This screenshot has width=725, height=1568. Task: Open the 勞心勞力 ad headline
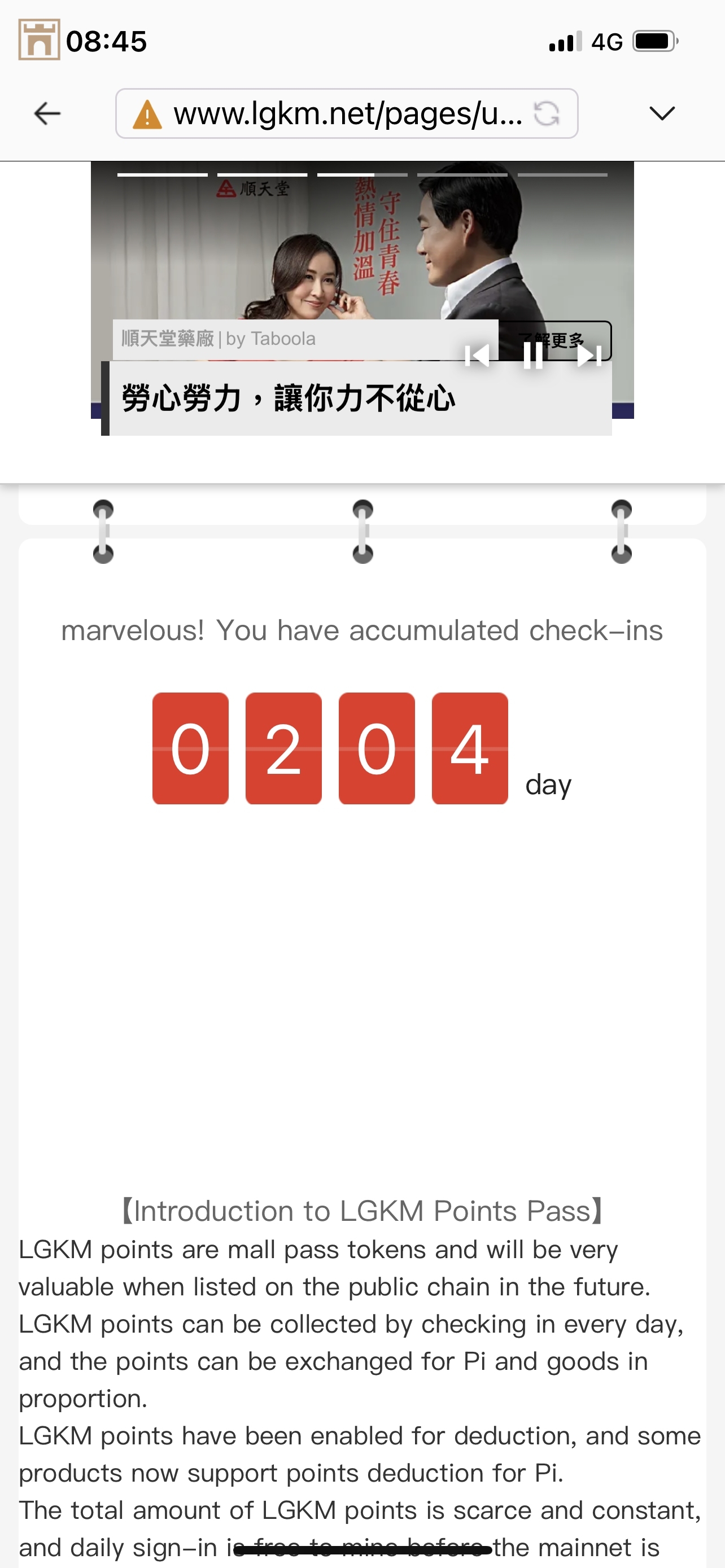coord(289,398)
